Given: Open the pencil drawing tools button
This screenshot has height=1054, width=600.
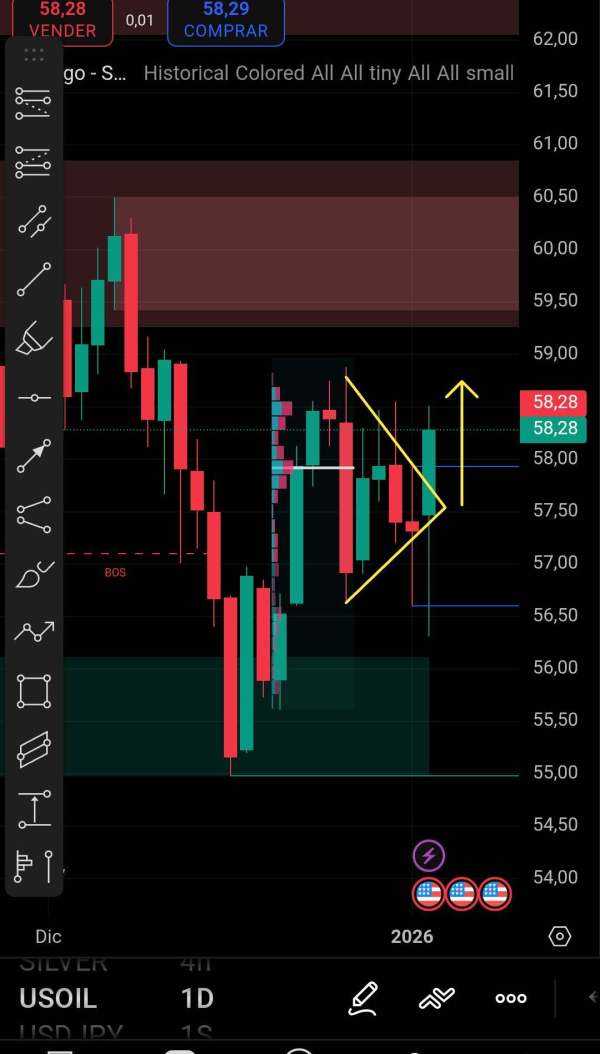Looking at the screenshot, I should [363, 998].
